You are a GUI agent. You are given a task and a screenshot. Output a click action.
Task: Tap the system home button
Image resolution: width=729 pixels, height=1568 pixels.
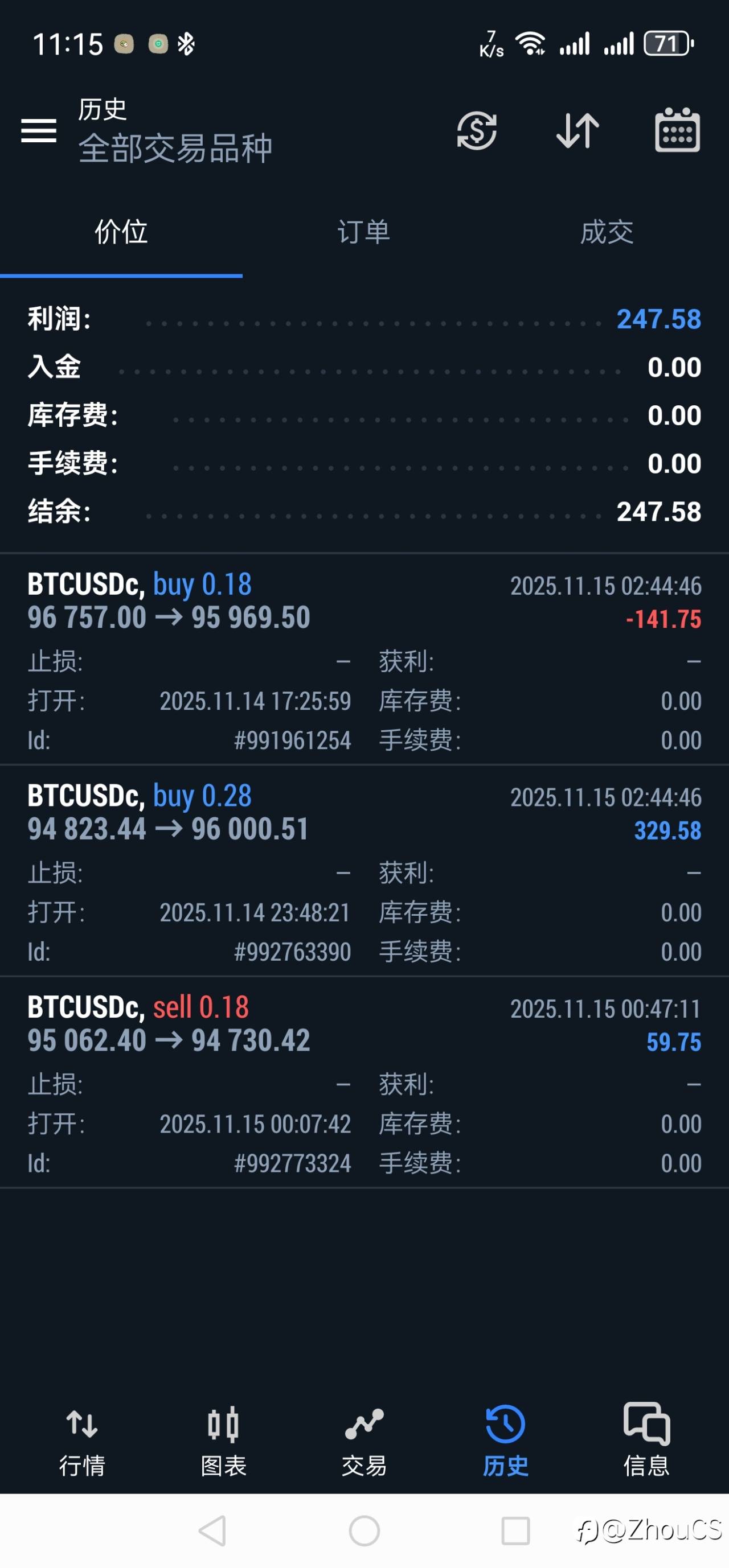[x=364, y=1531]
